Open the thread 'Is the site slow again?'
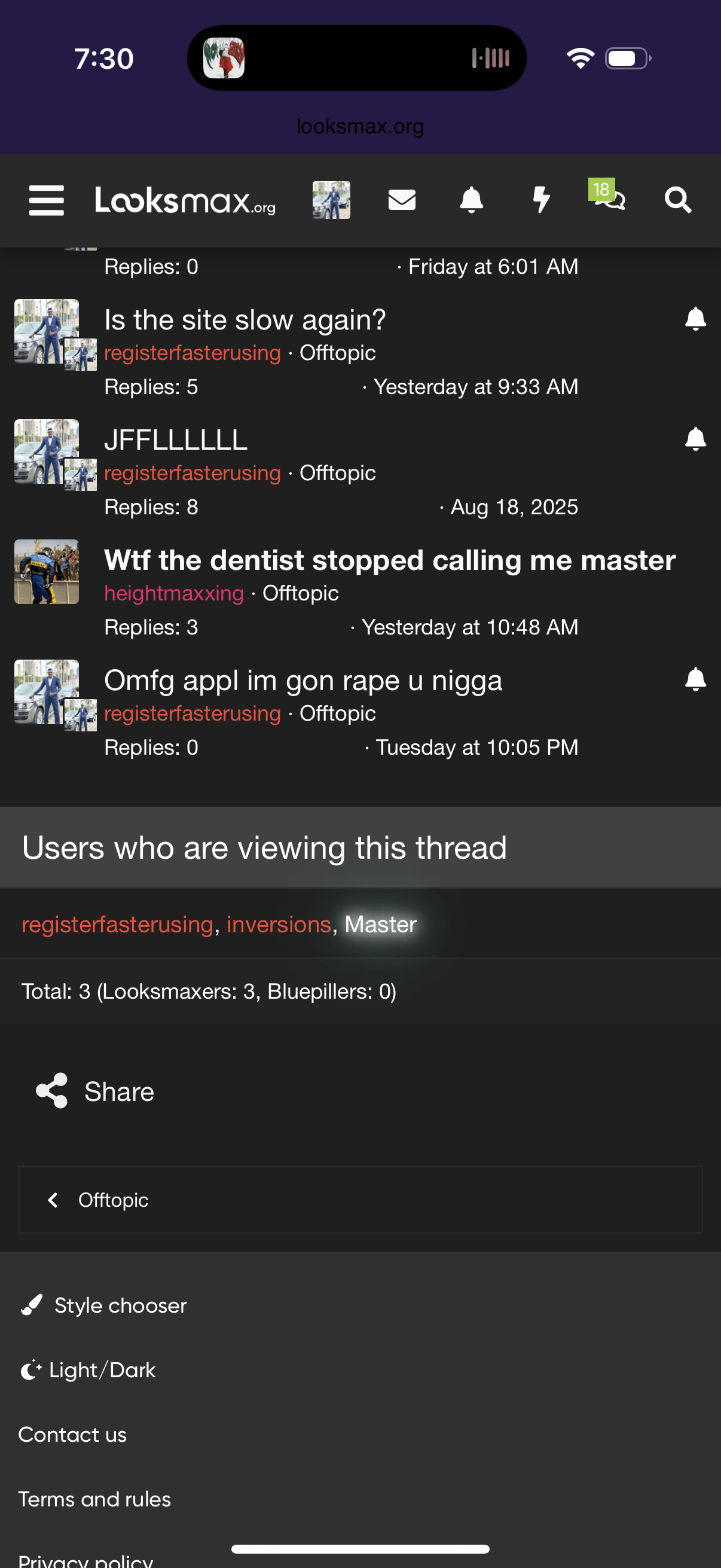The height and width of the screenshot is (1568, 721). pos(245,320)
